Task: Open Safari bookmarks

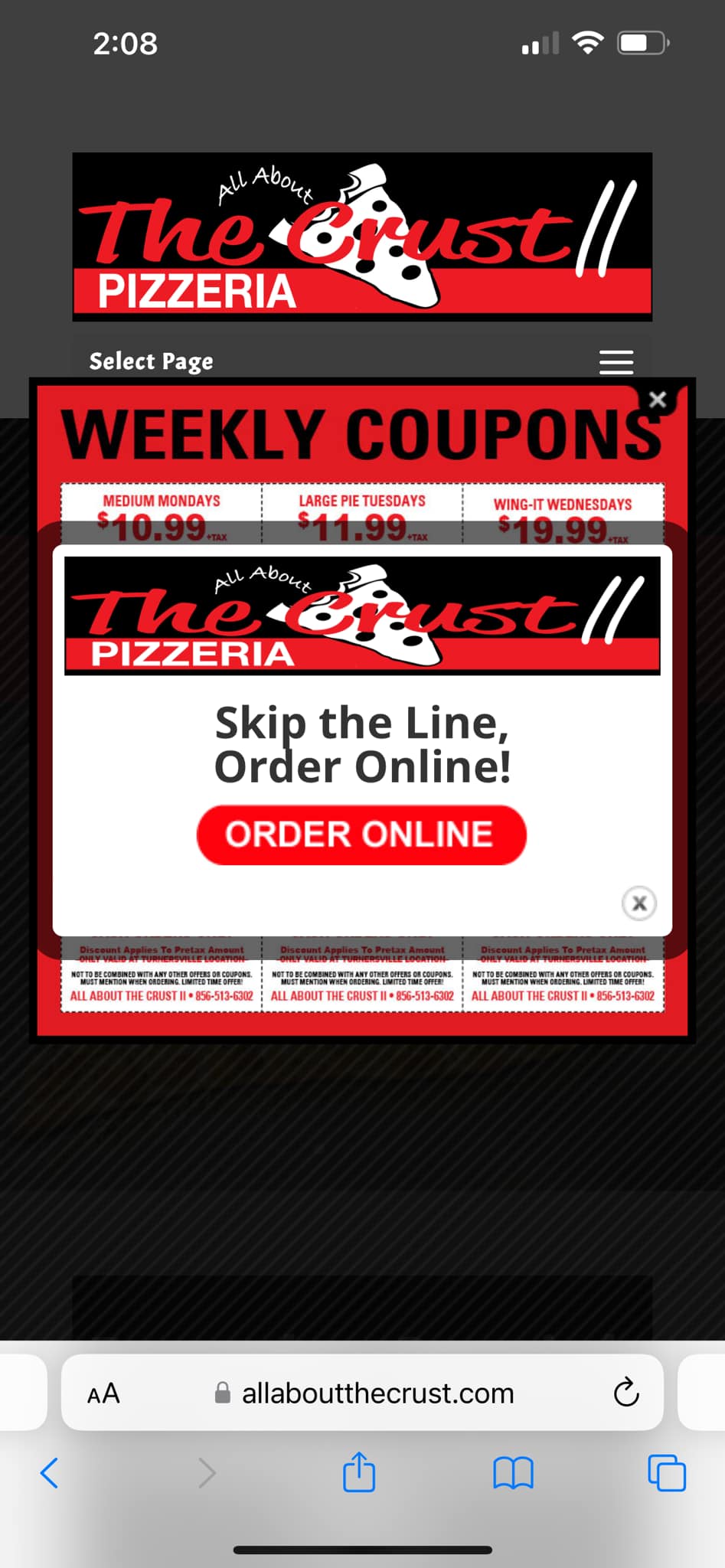Action: tap(513, 1472)
